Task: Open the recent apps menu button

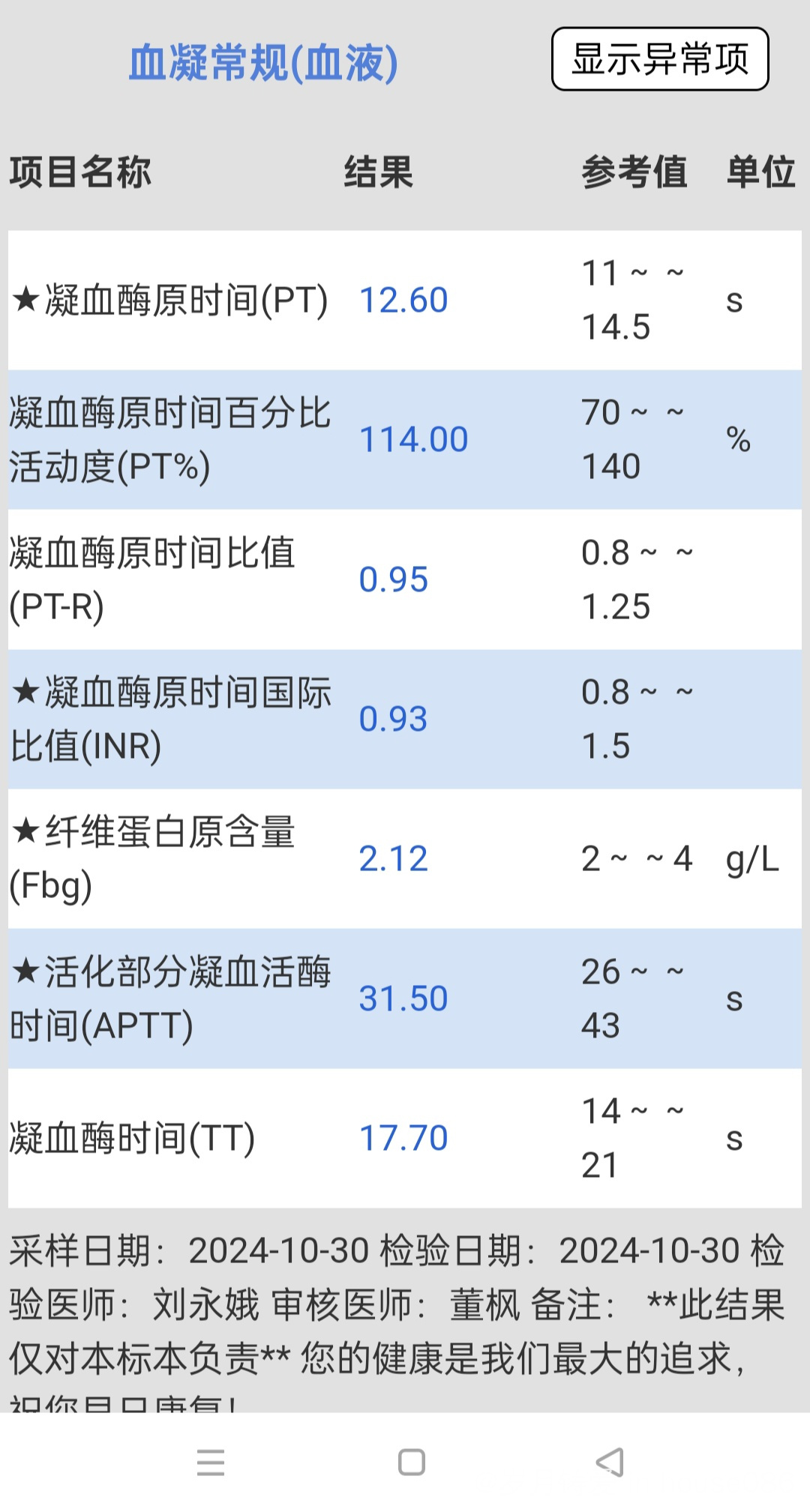Action: 211,1462
